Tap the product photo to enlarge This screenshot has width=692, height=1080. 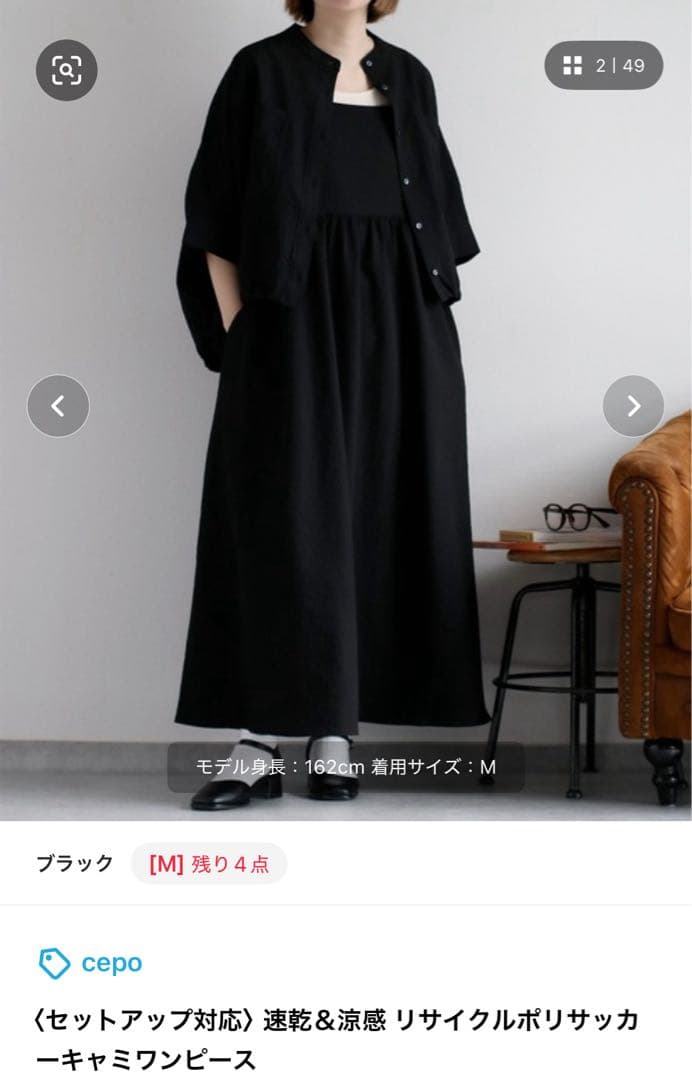[346, 411]
